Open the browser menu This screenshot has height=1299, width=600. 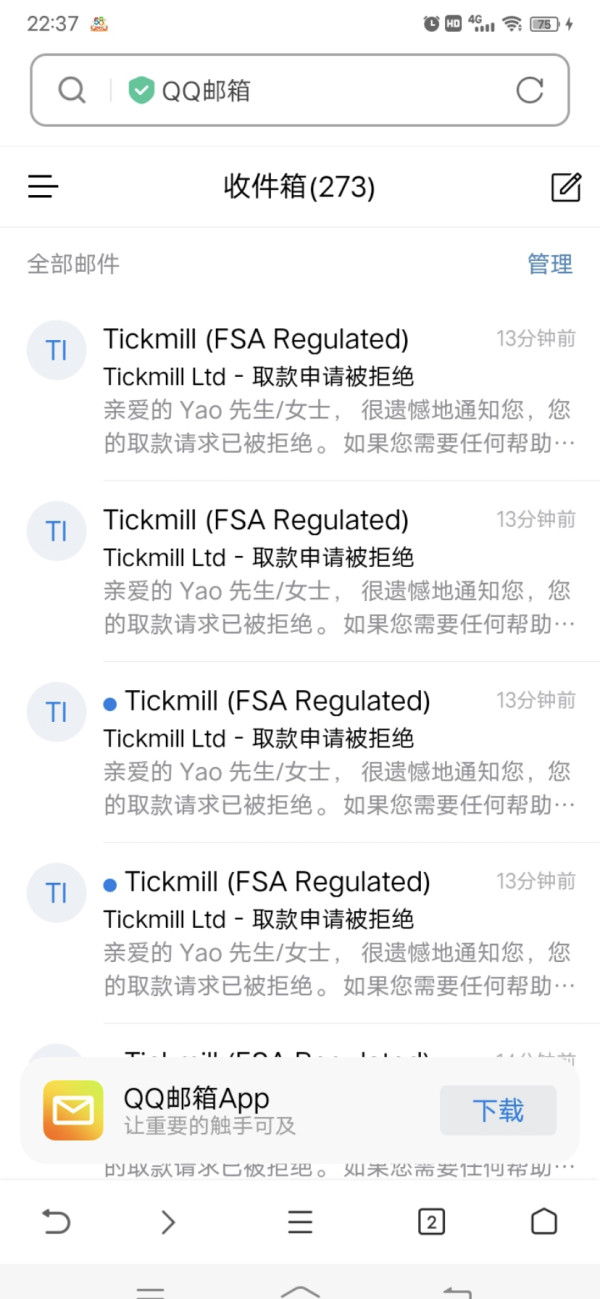(300, 1221)
